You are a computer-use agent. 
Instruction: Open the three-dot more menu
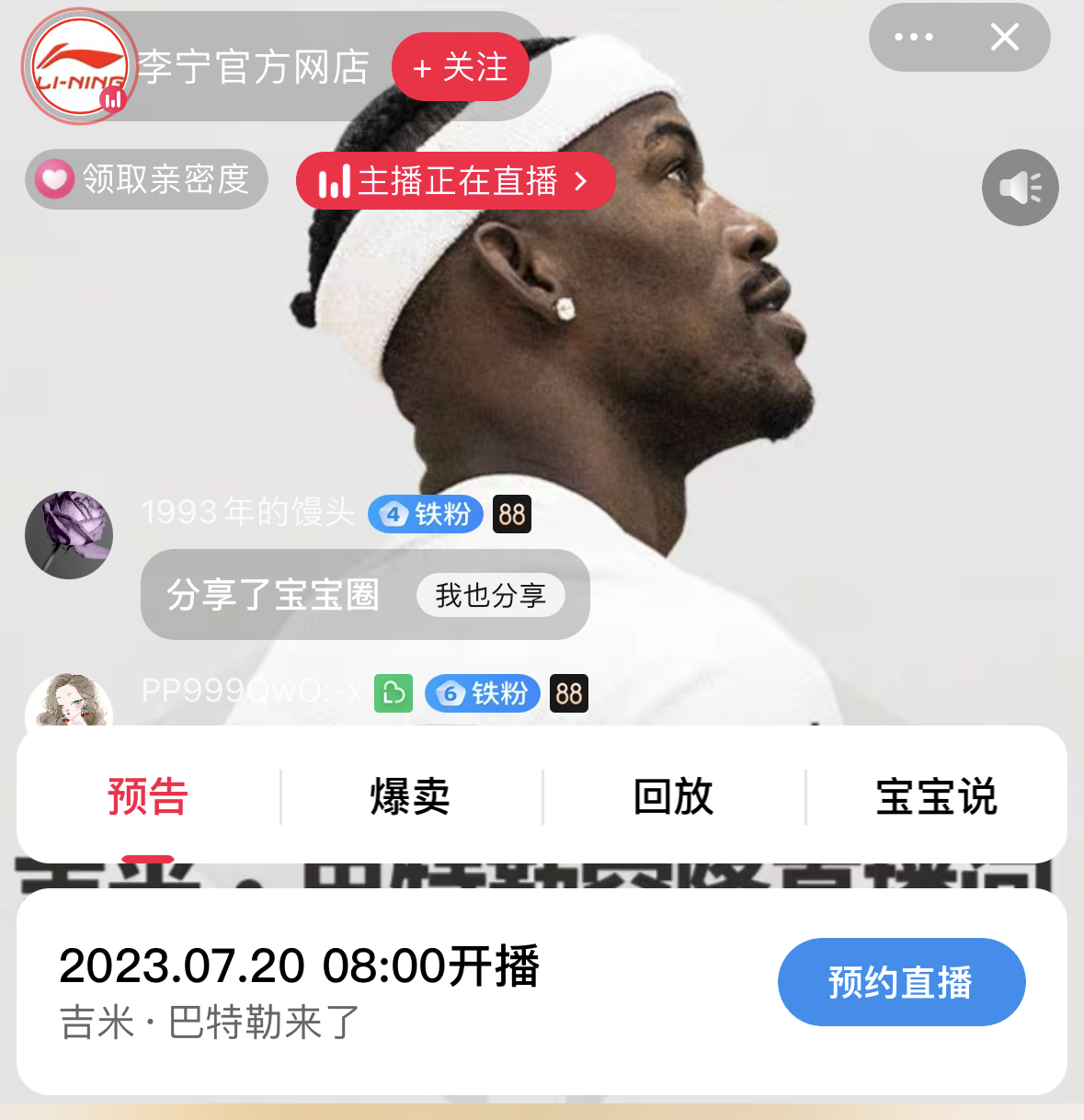(913, 38)
